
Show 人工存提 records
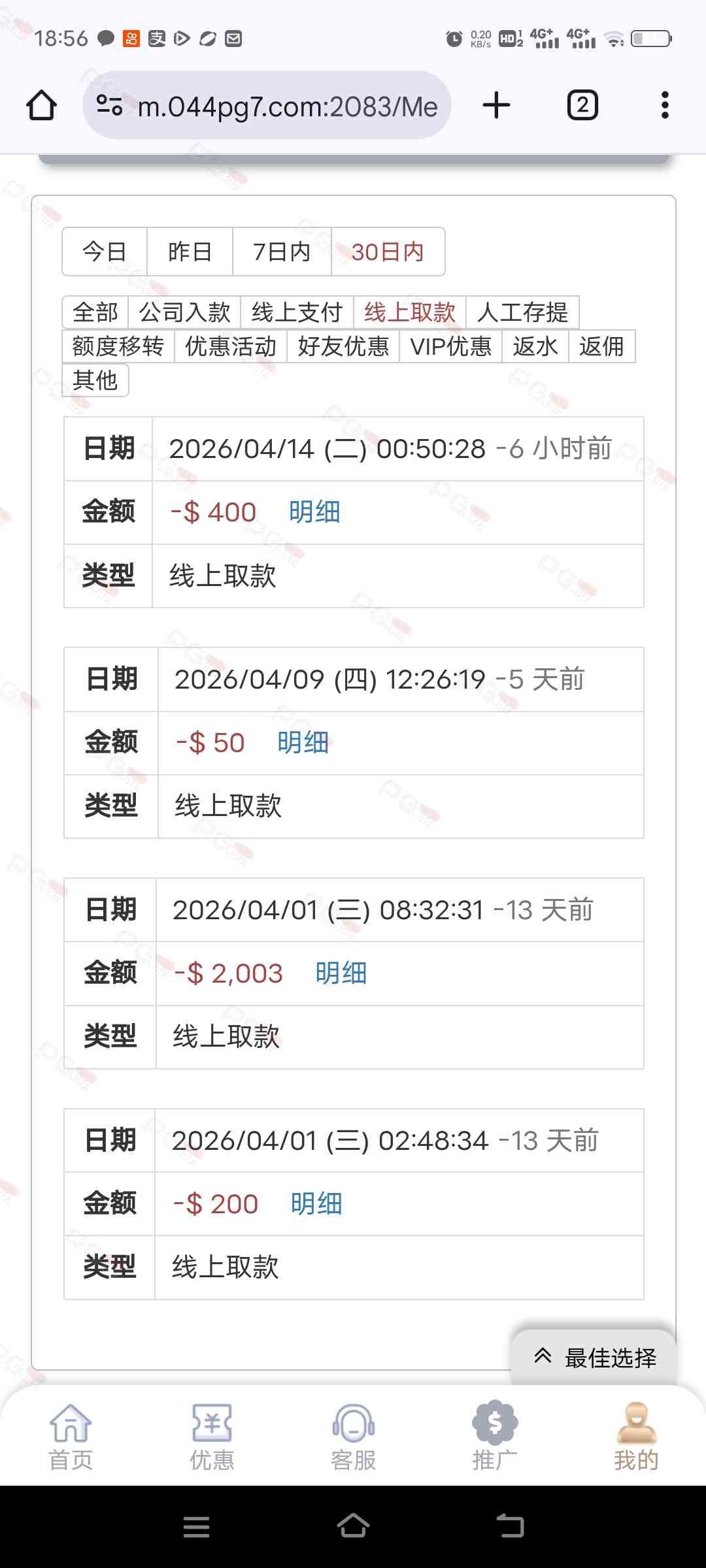[522, 312]
